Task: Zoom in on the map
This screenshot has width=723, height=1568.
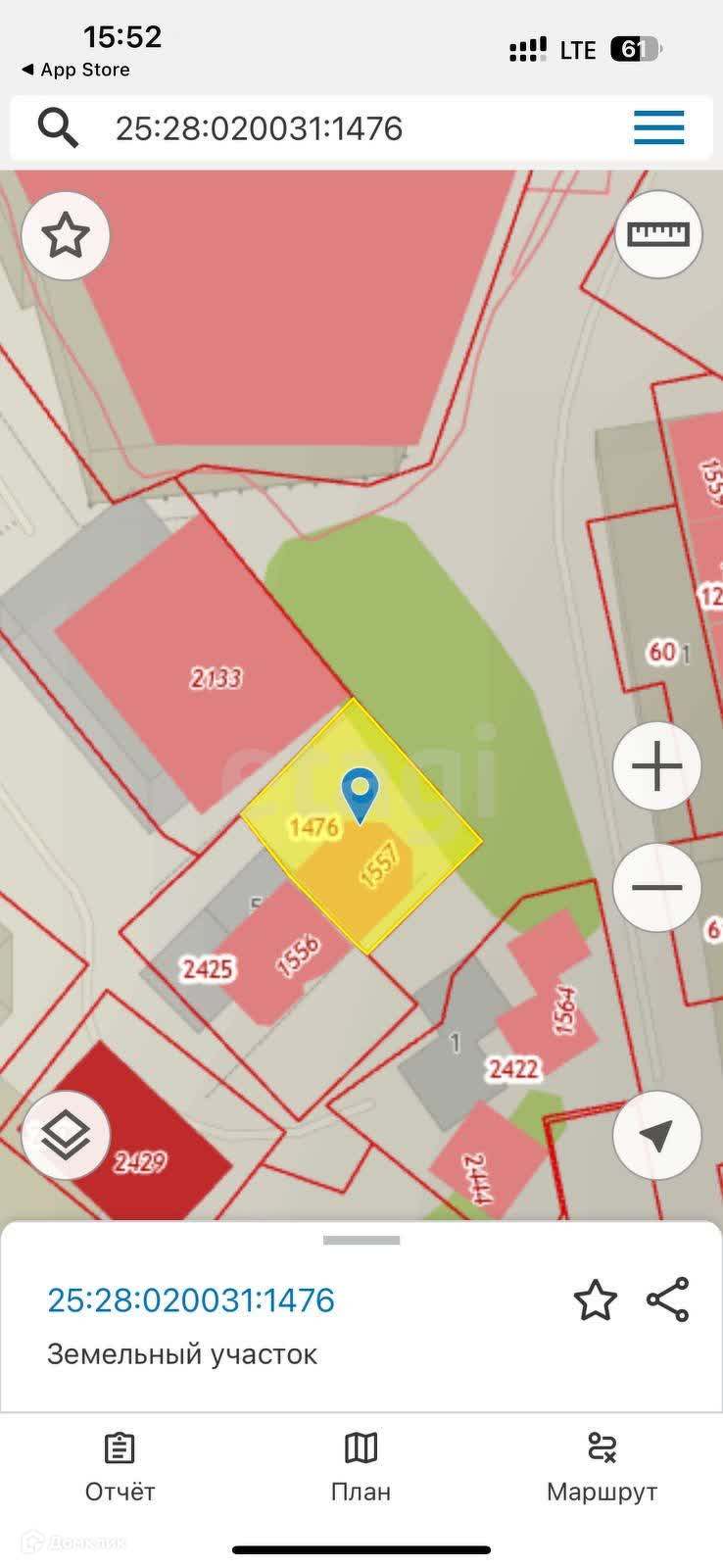Action: (x=657, y=766)
